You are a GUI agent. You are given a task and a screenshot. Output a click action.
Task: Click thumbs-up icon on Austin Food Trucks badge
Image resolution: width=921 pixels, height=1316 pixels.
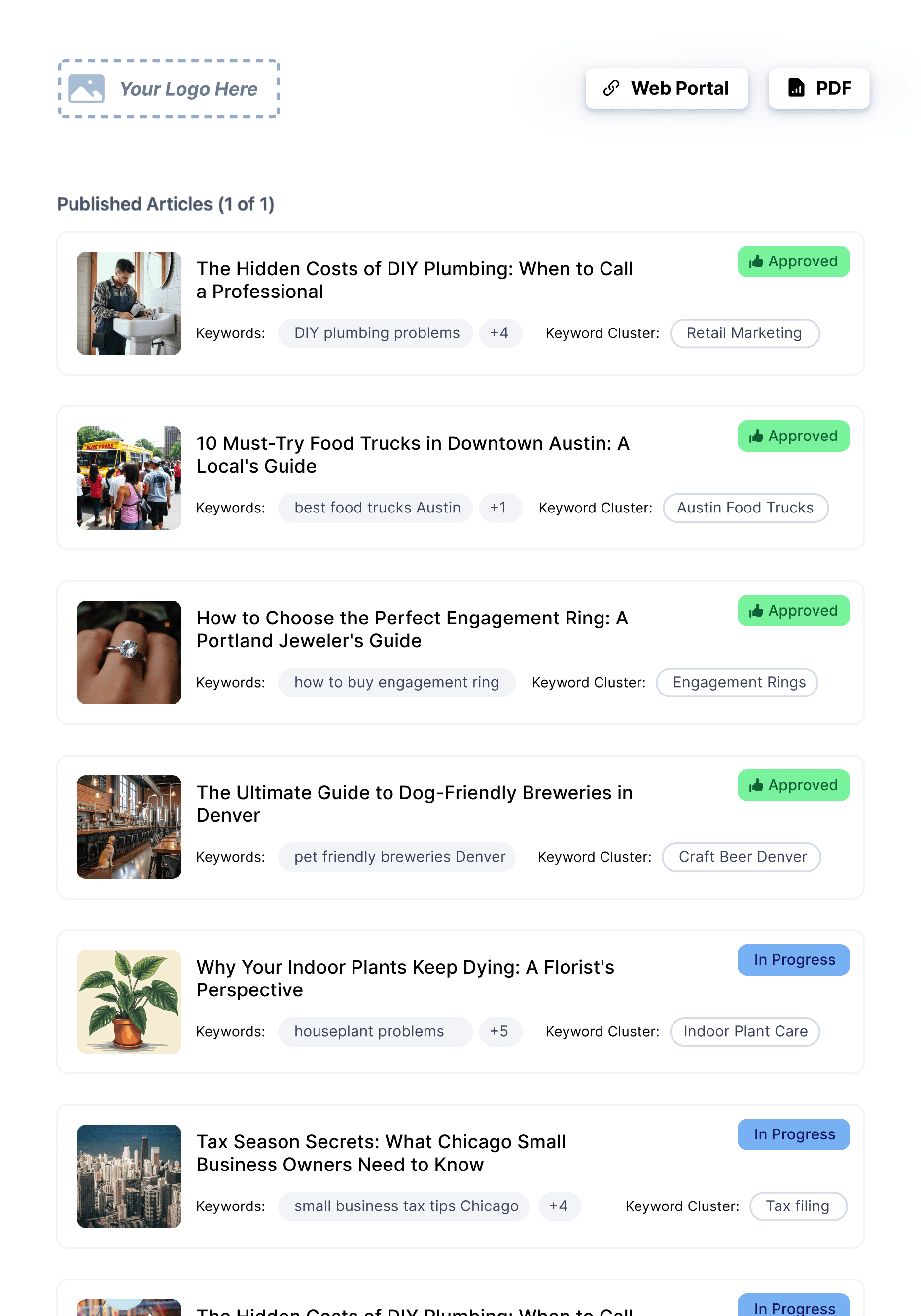click(755, 436)
